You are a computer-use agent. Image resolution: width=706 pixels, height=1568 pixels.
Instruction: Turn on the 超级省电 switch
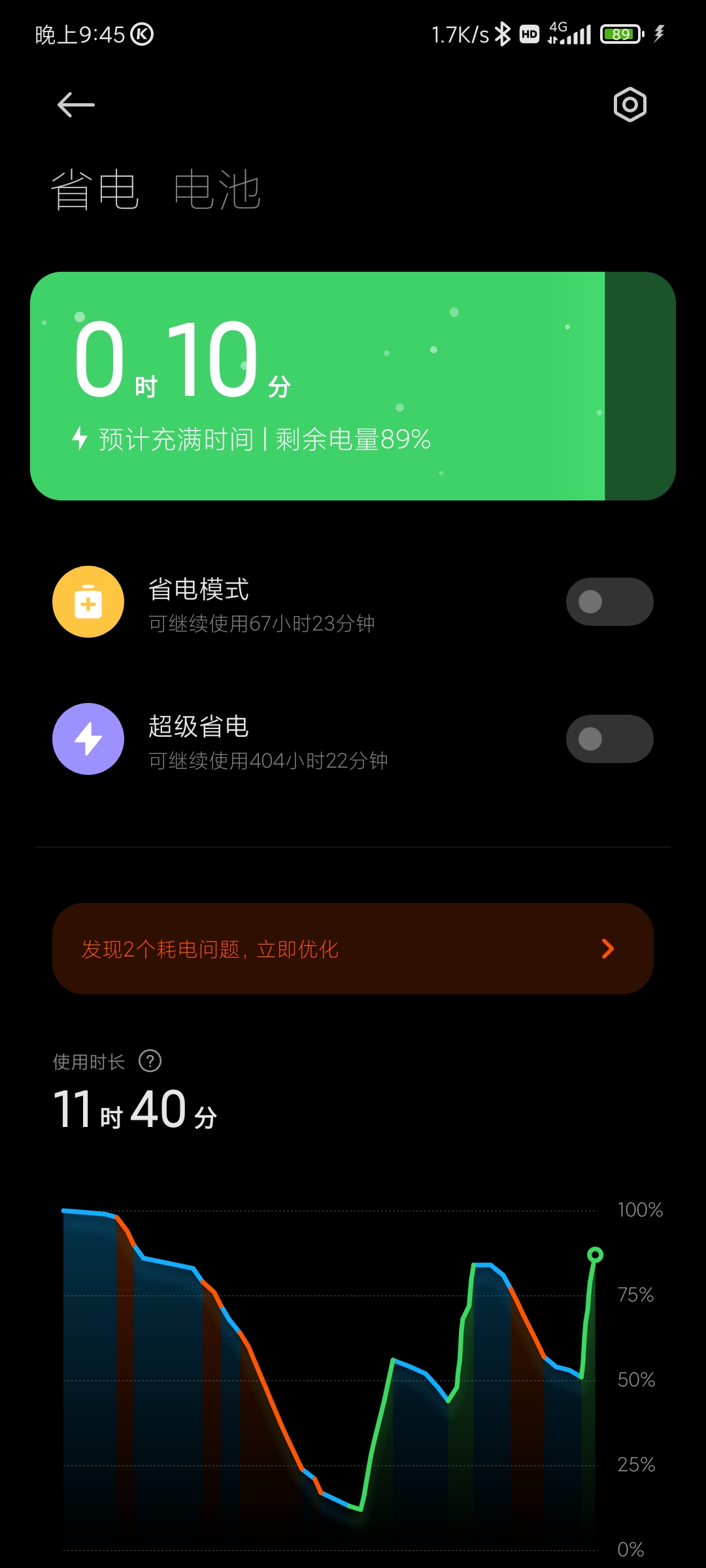click(609, 739)
